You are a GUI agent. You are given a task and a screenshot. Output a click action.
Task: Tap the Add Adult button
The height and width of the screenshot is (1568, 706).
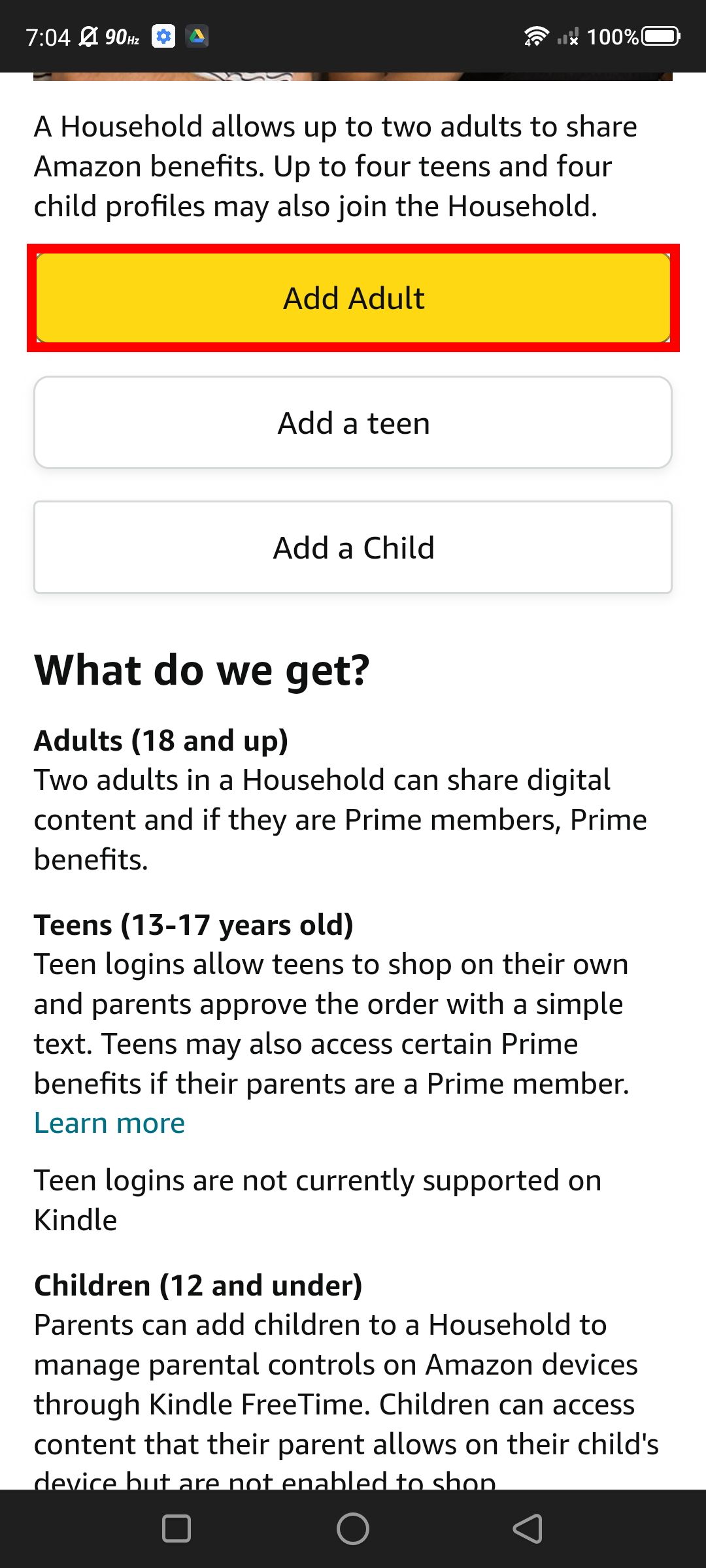[x=353, y=297]
